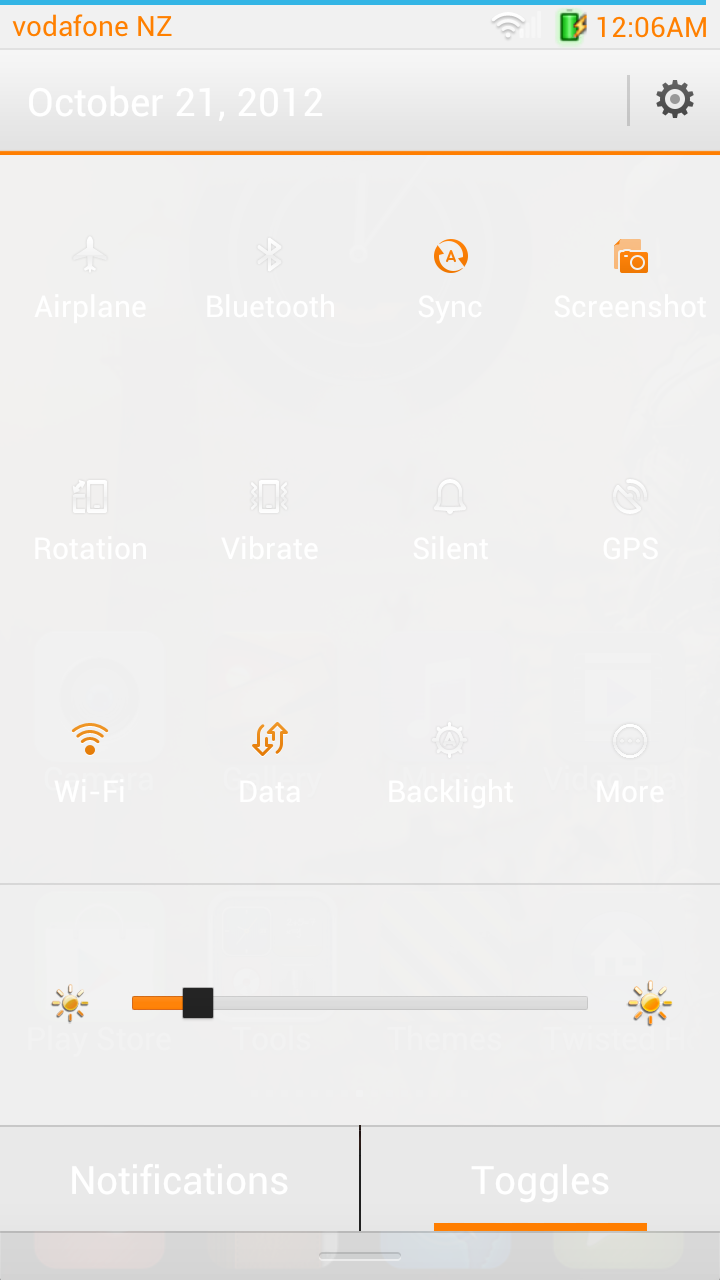
Task: Disable the Sync toggle
Action: pos(450,277)
